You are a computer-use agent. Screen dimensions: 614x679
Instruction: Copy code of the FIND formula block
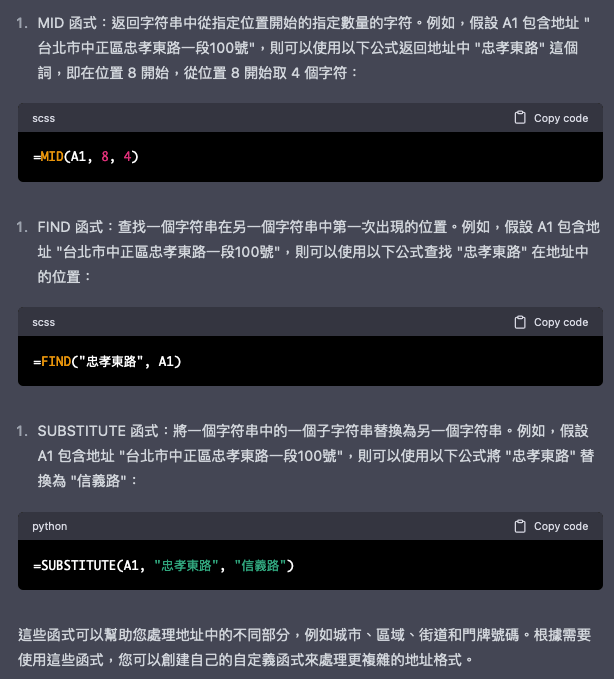tap(551, 322)
